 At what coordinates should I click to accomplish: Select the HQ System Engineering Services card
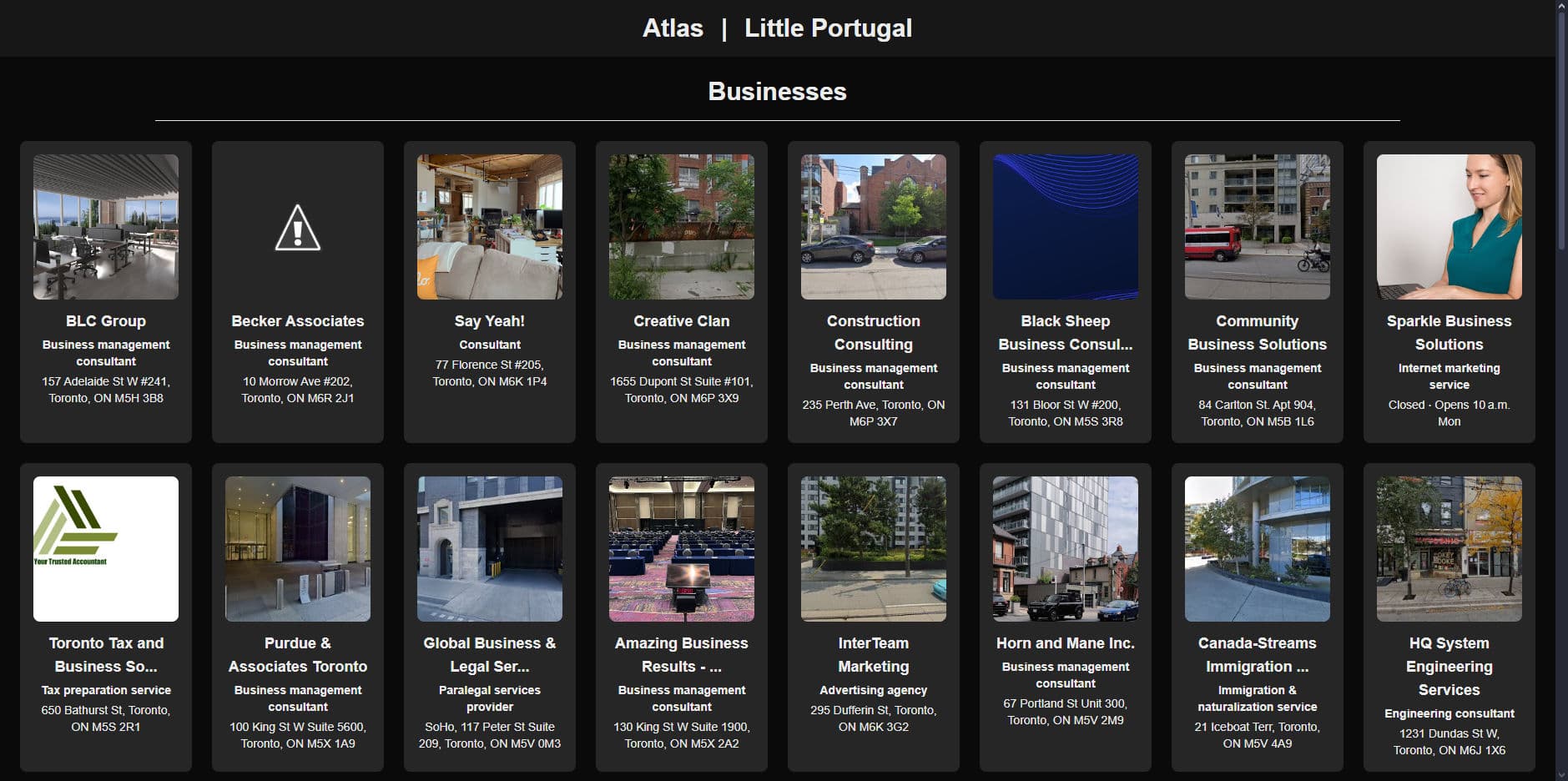(x=1450, y=617)
